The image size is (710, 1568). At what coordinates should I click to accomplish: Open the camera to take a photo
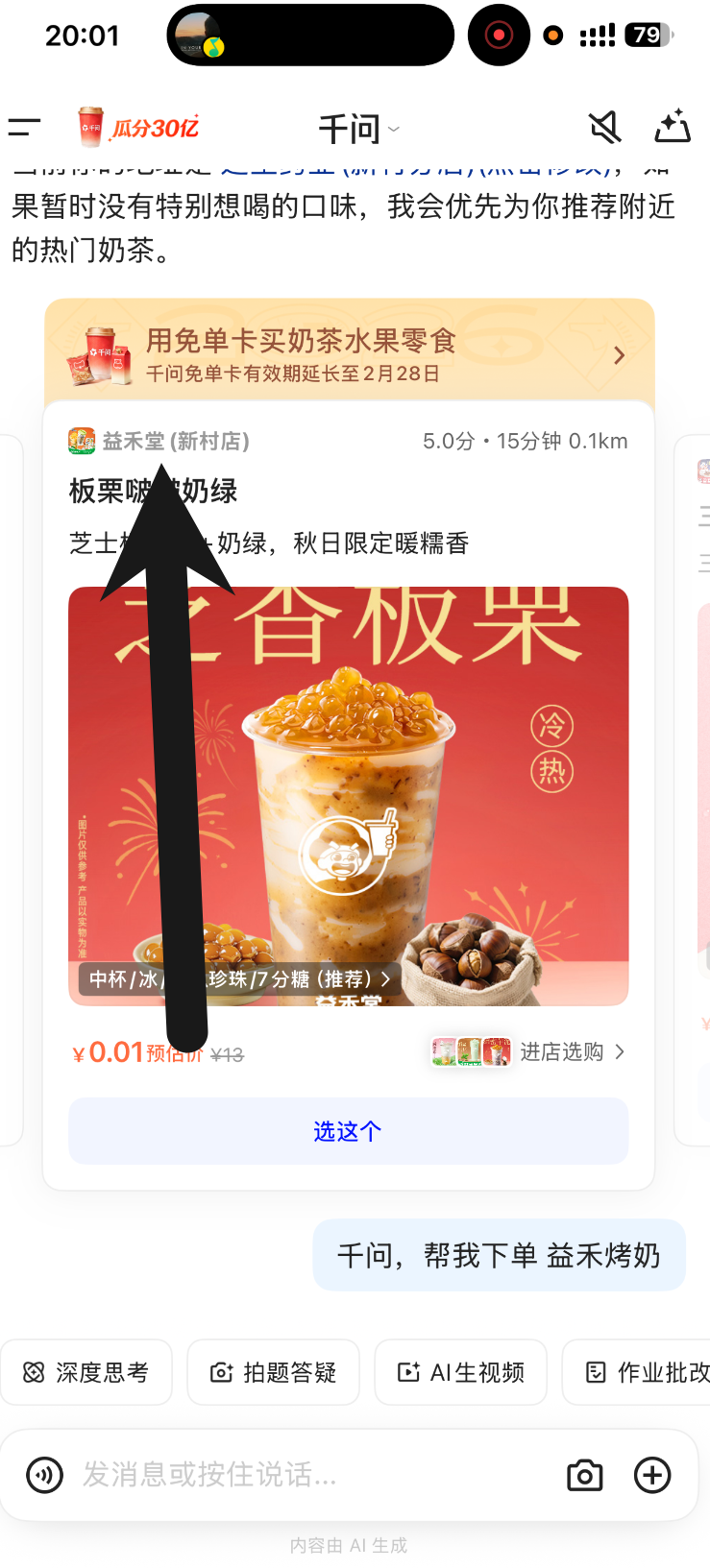click(x=584, y=1475)
